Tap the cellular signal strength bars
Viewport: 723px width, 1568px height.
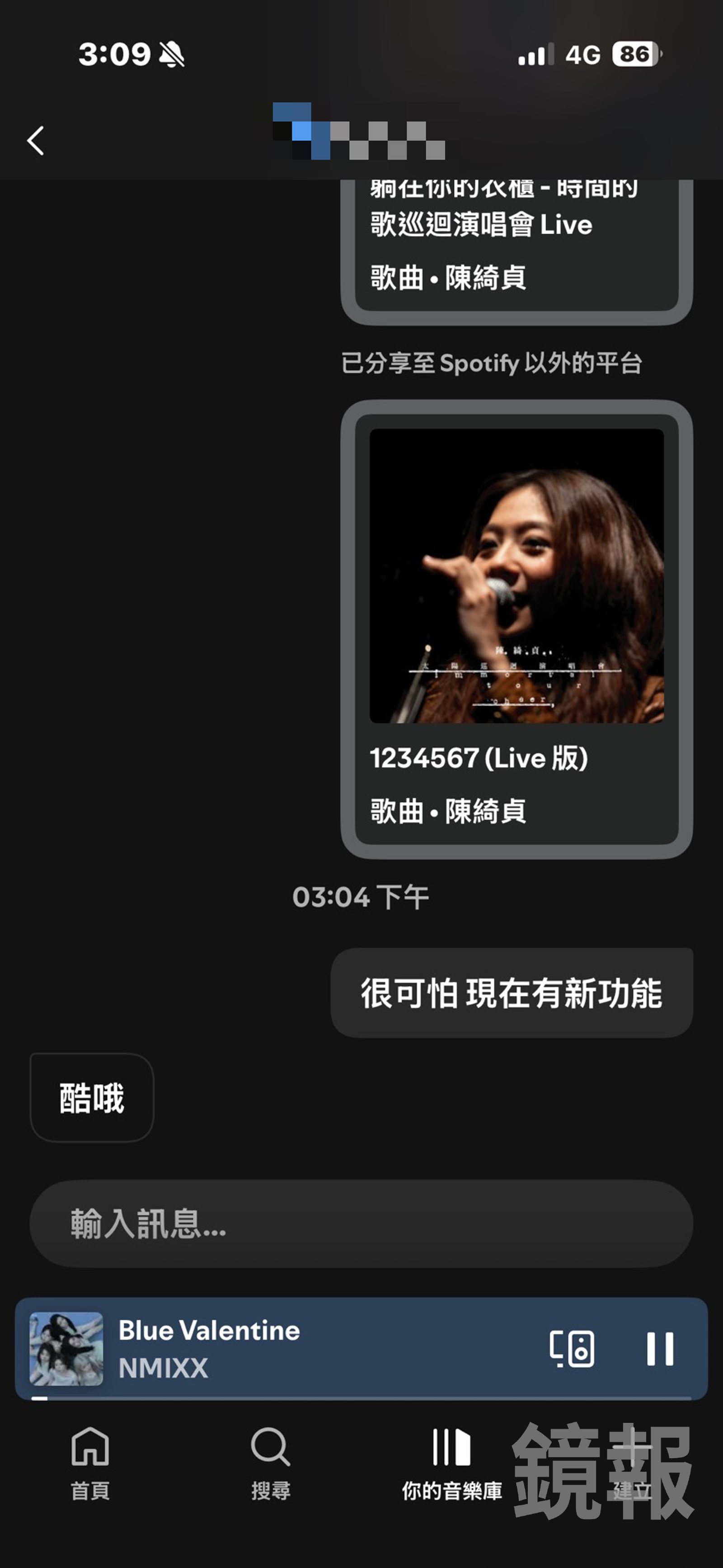click(x=535, y=53)
